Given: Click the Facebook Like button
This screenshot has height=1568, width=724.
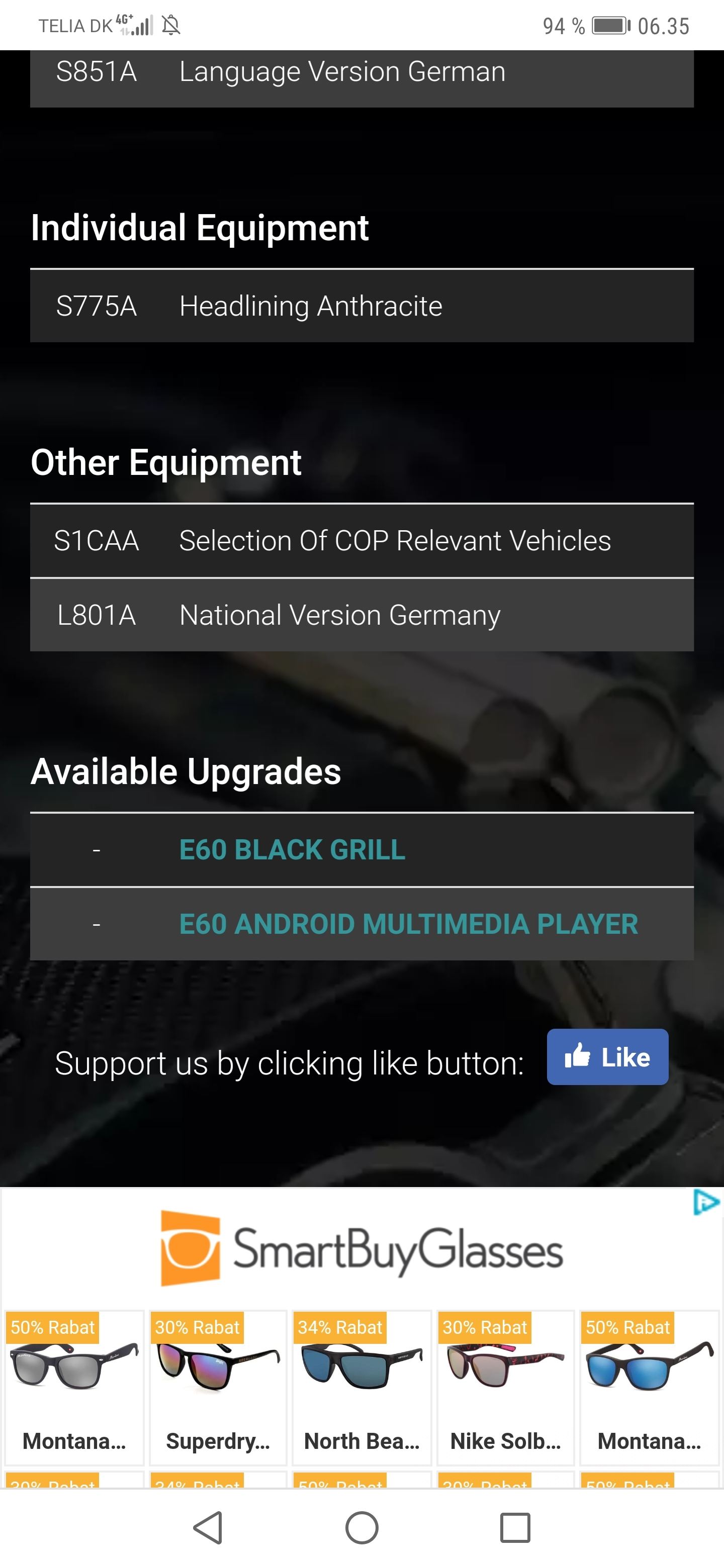Looking at the screenshot, I should click(x=607, y=1057).
